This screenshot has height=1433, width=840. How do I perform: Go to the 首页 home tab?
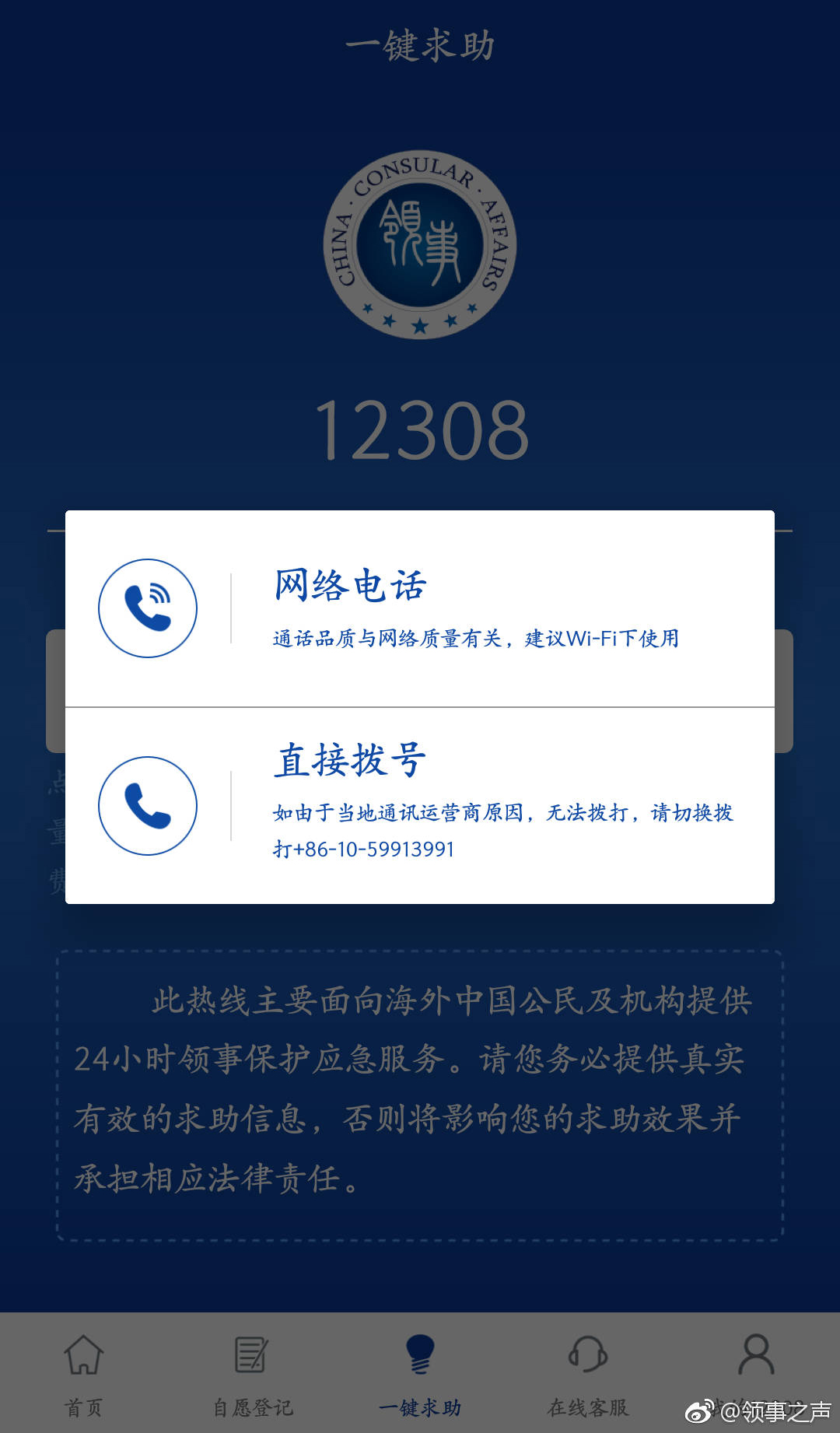(x=83, y=1373)
